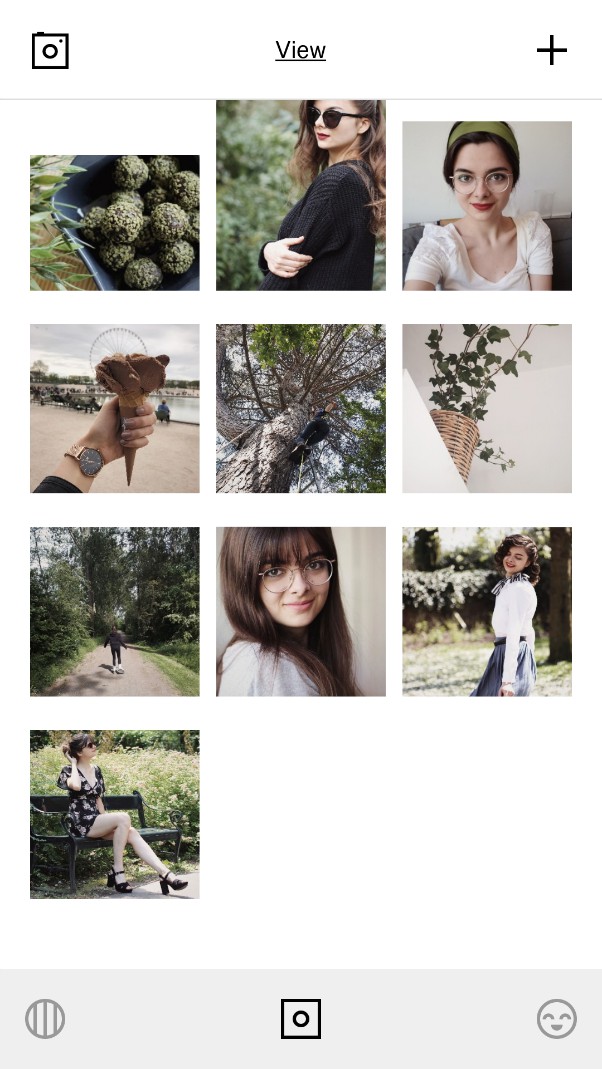602x1069 pixels.
Task: Switch to the striped circle feed tab
Action: coord(45,1019)
